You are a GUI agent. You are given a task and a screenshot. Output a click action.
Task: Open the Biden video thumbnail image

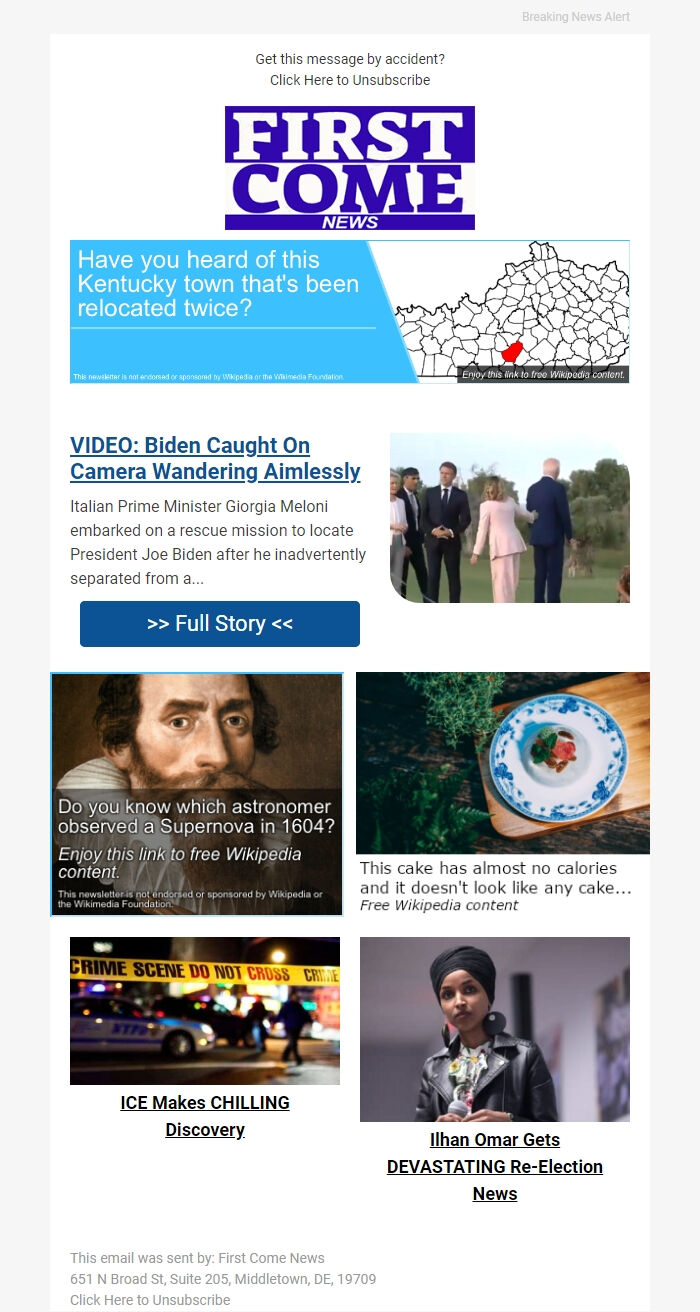click(x=510, y=518)
